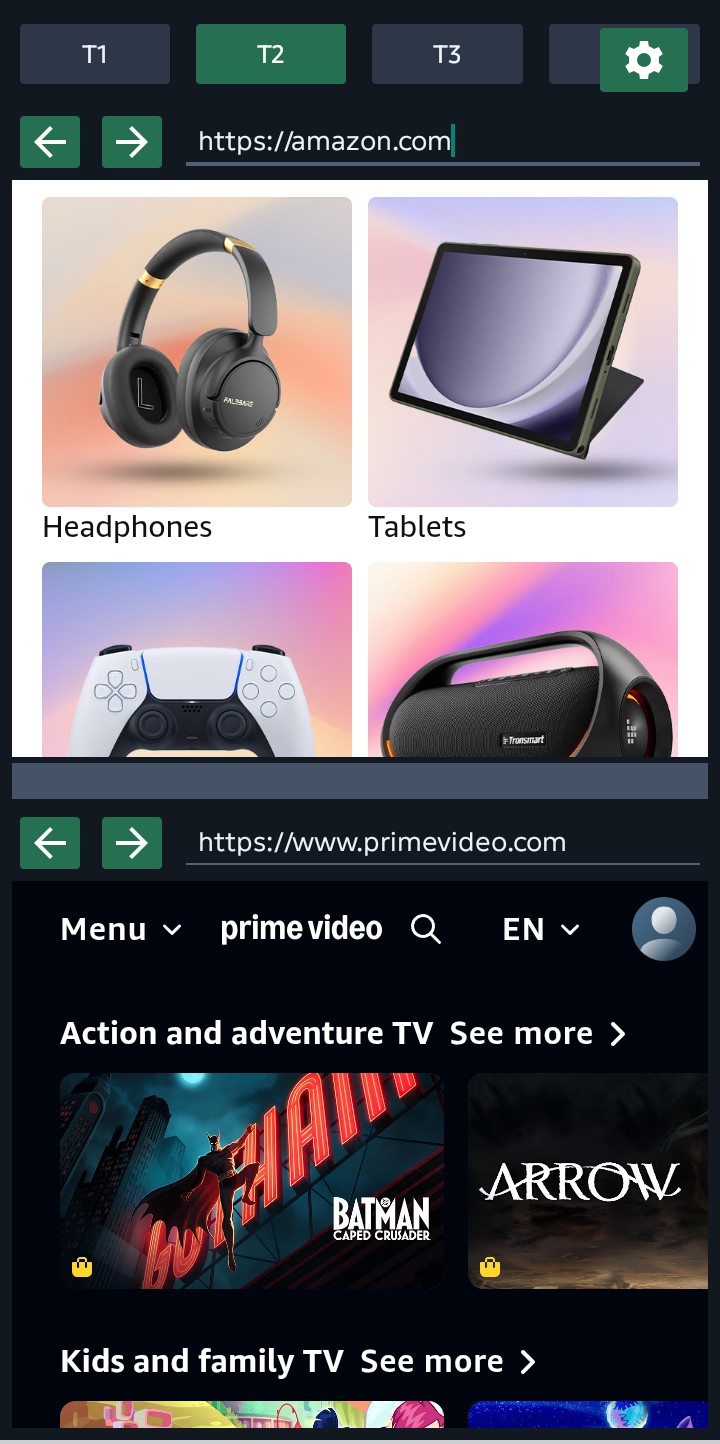Open the EN language dropdown
Screen dimensions: 720x1444
pos(541,929)
